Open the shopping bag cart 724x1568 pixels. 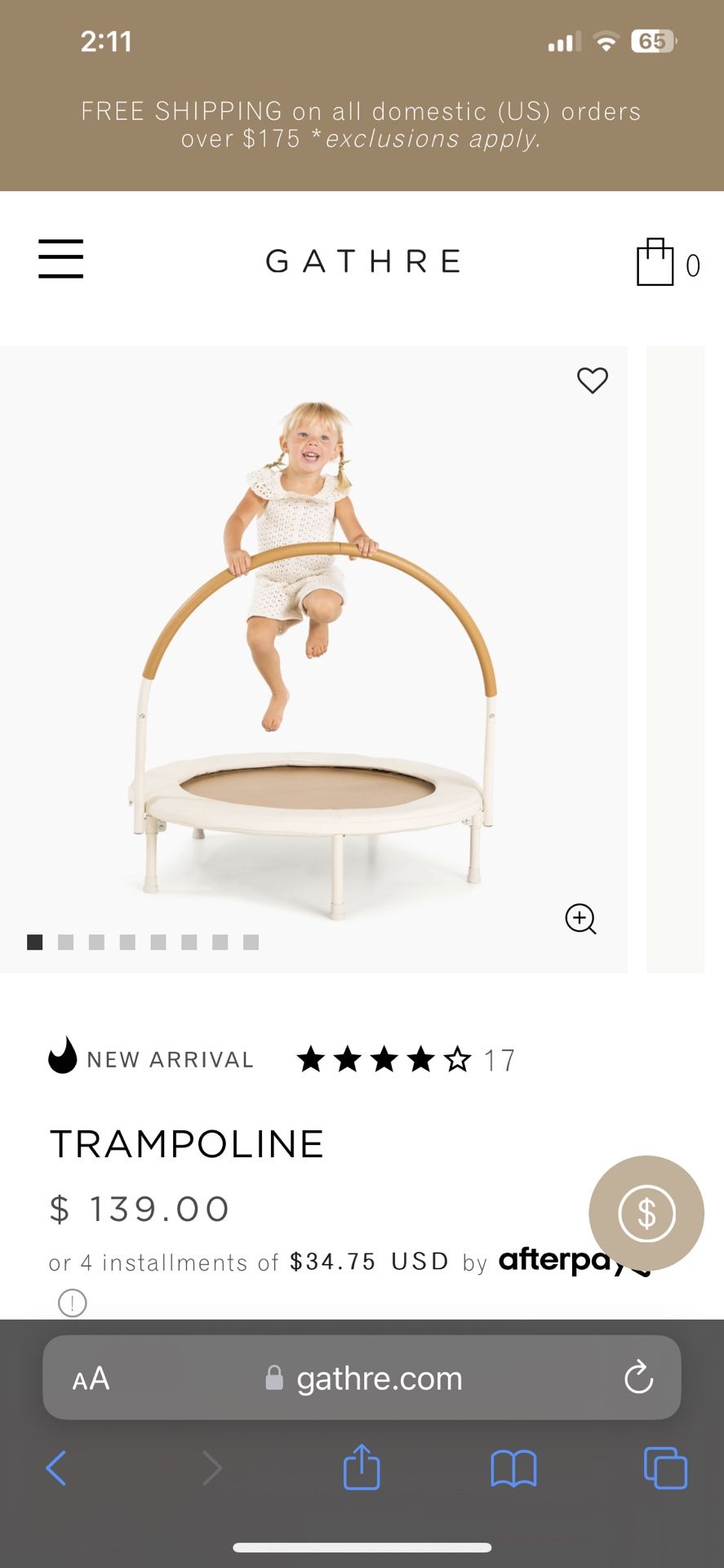(655, 262)
